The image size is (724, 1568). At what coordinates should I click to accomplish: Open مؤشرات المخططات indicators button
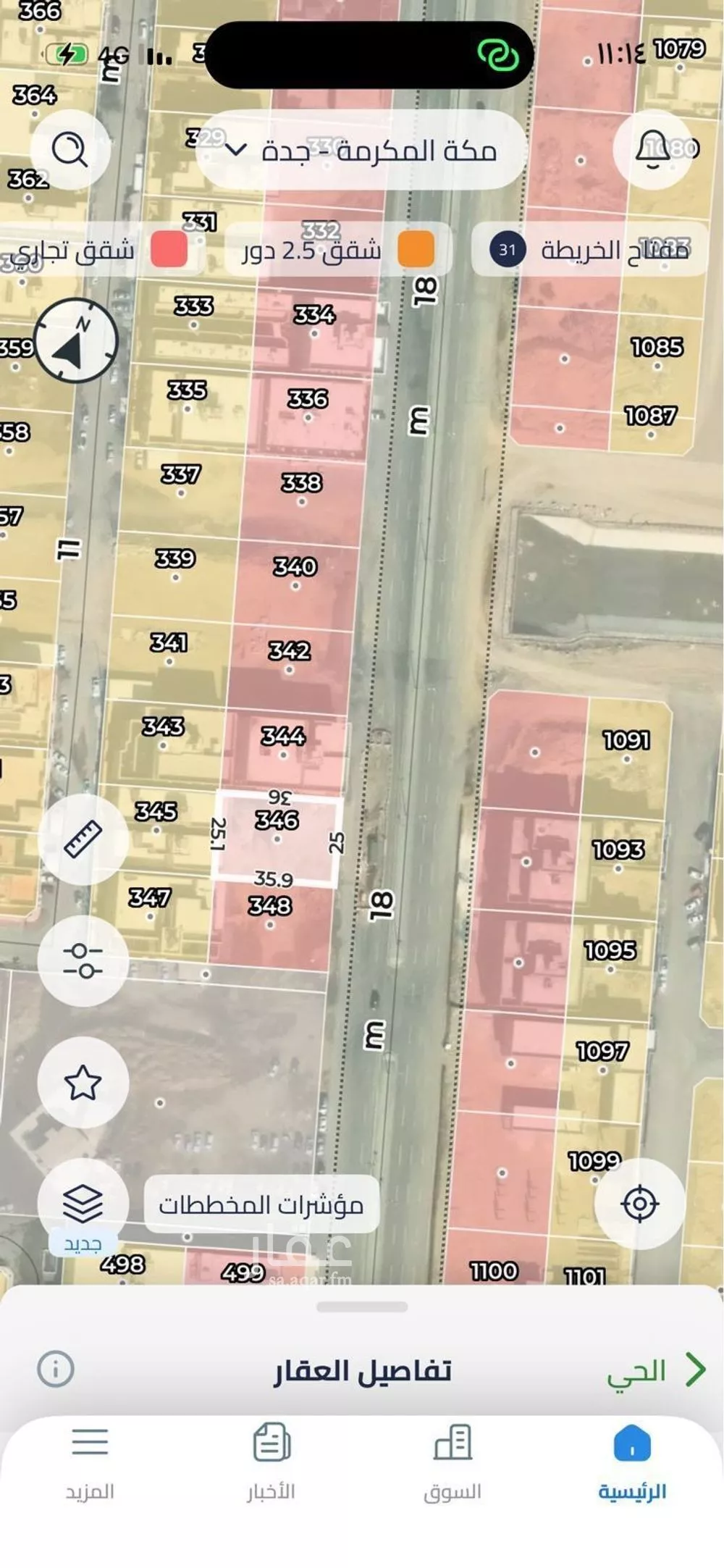tap(261, 1204)
